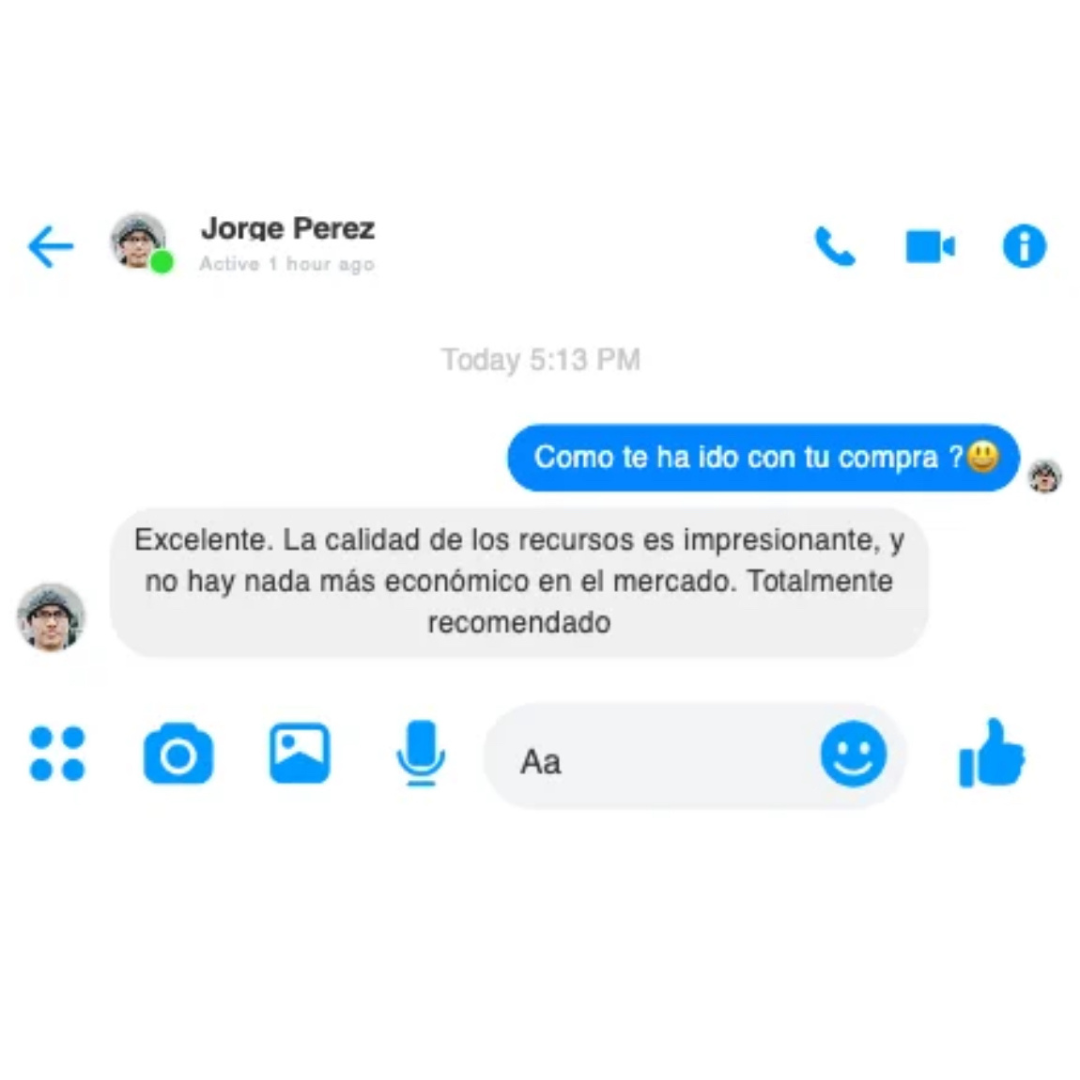Open Jorge Perez's profile from the header

coord(287,229)
